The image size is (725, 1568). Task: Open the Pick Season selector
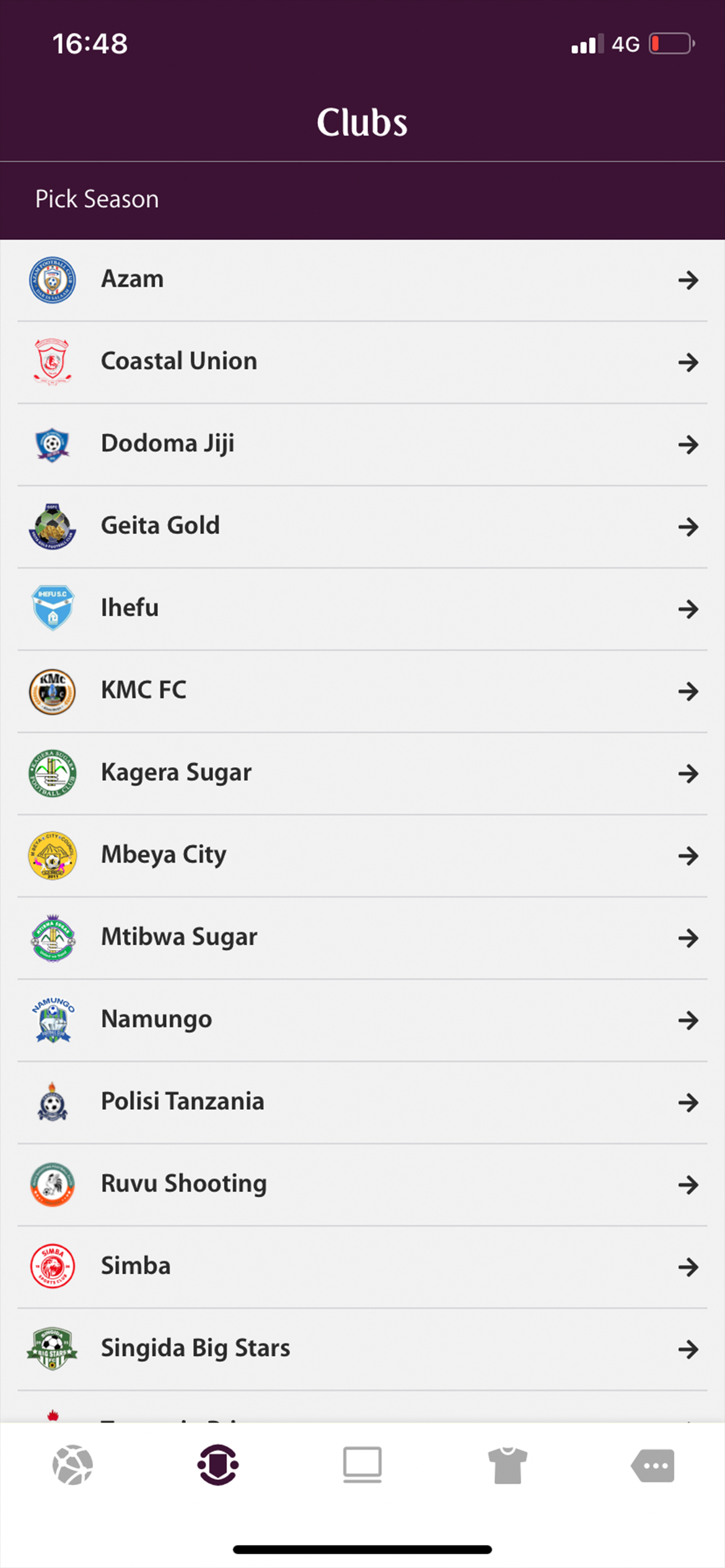coord(97,199)
